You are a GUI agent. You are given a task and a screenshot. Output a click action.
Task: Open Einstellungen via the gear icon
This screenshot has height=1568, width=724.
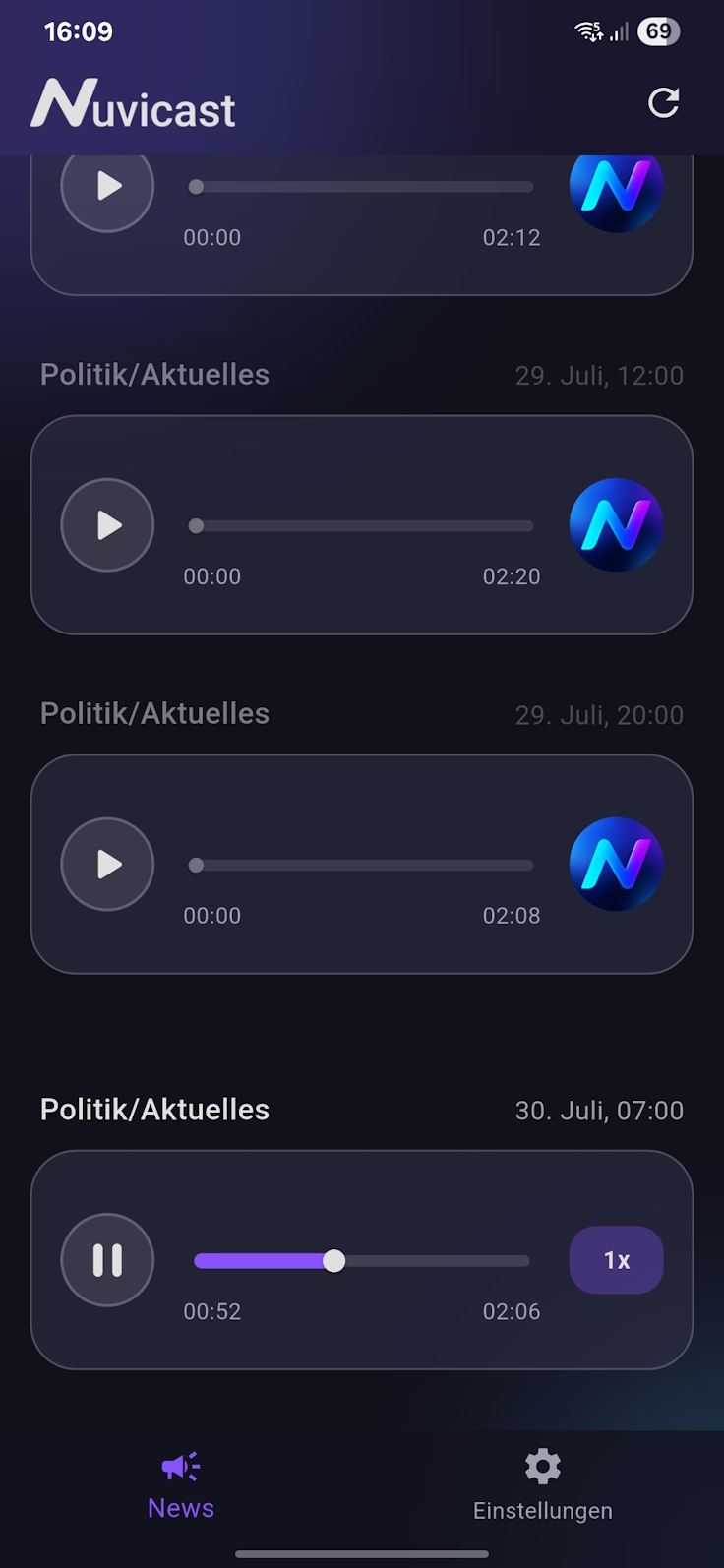542,1466
